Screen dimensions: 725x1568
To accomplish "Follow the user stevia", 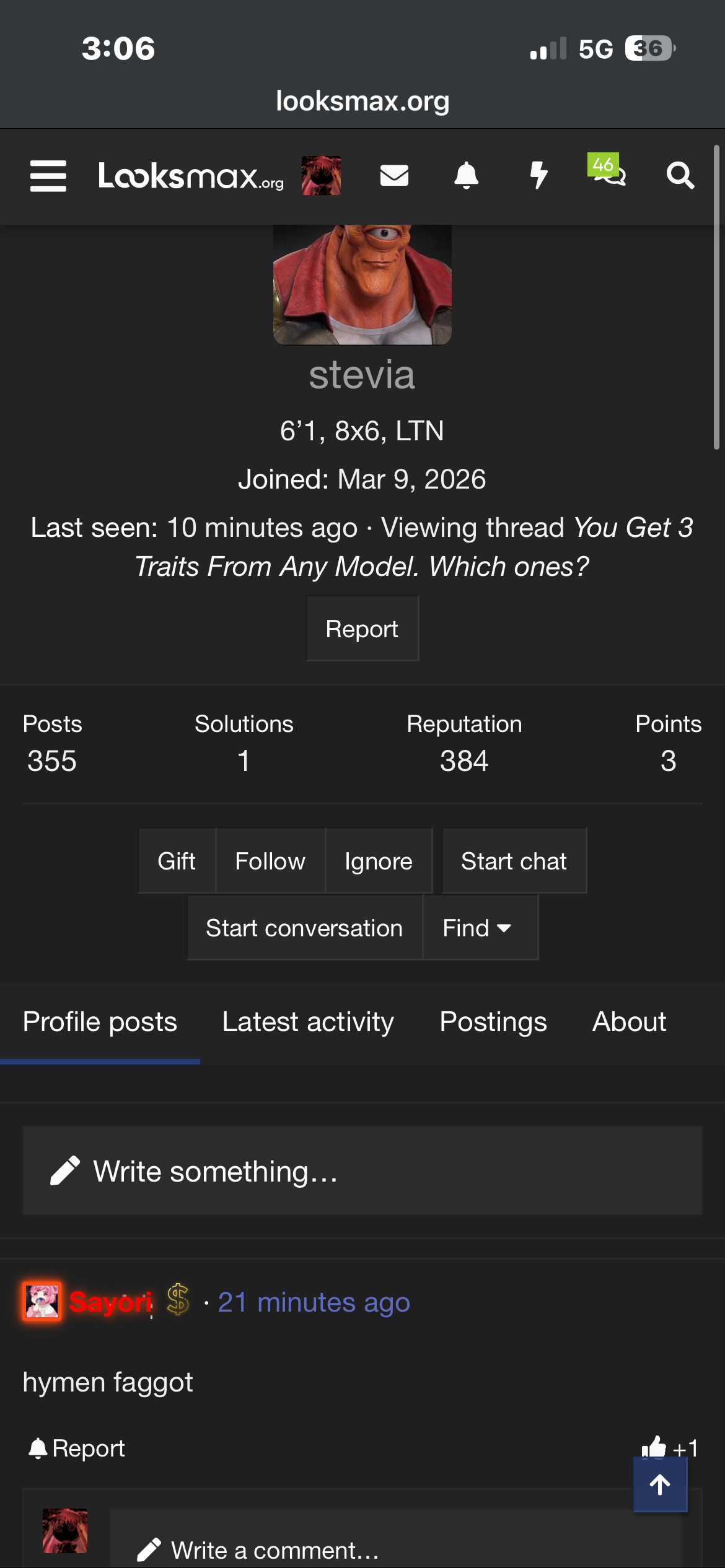I will (x=270, y=861).
